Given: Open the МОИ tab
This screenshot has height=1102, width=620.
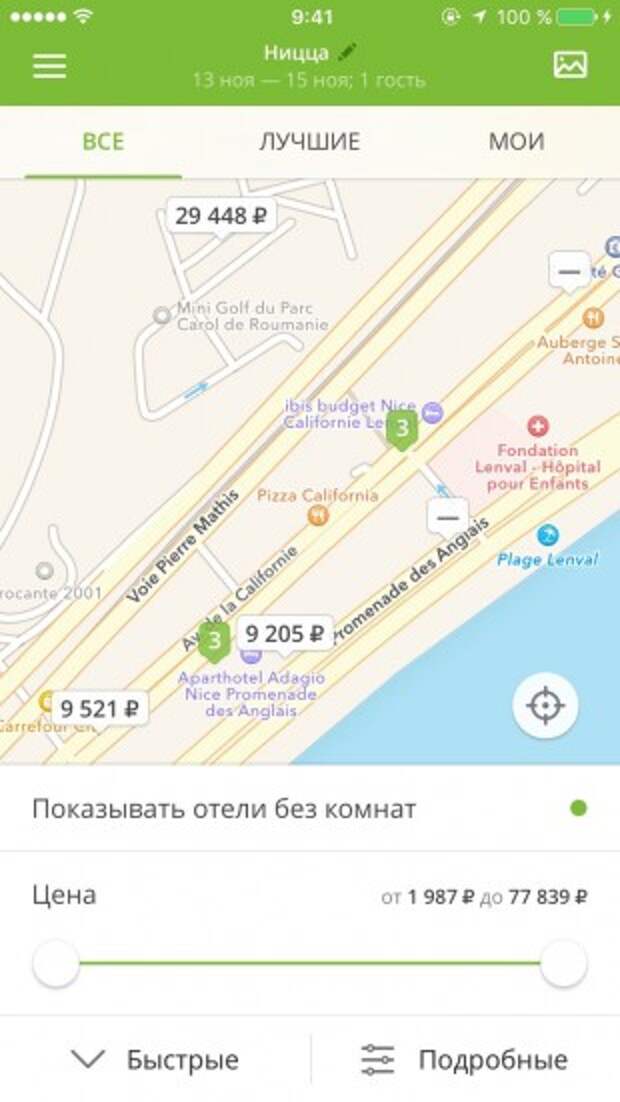Looking at the screenshot, I should 516,141.
